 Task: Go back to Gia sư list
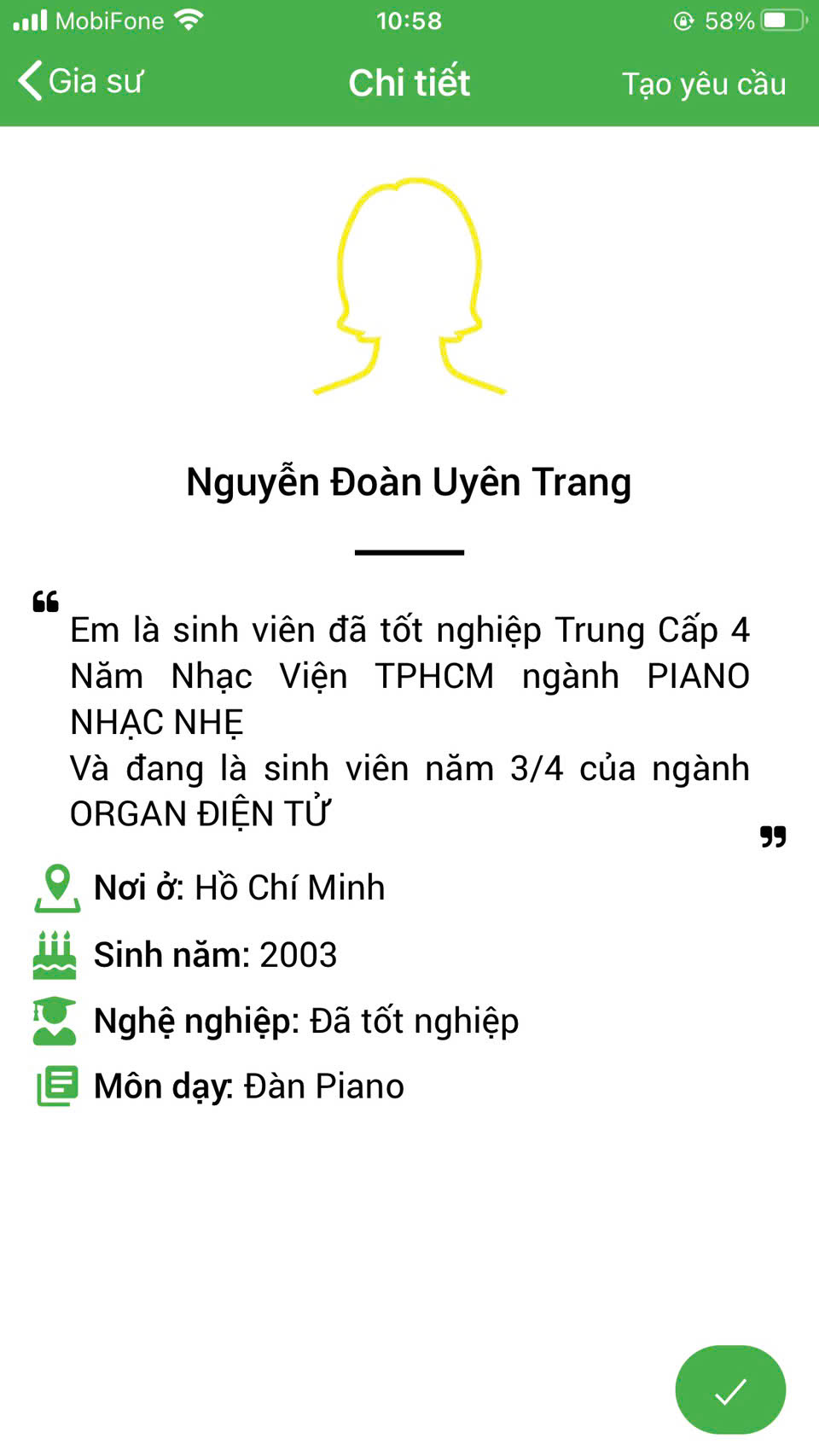pyautogui.click(x=80, y=82)
